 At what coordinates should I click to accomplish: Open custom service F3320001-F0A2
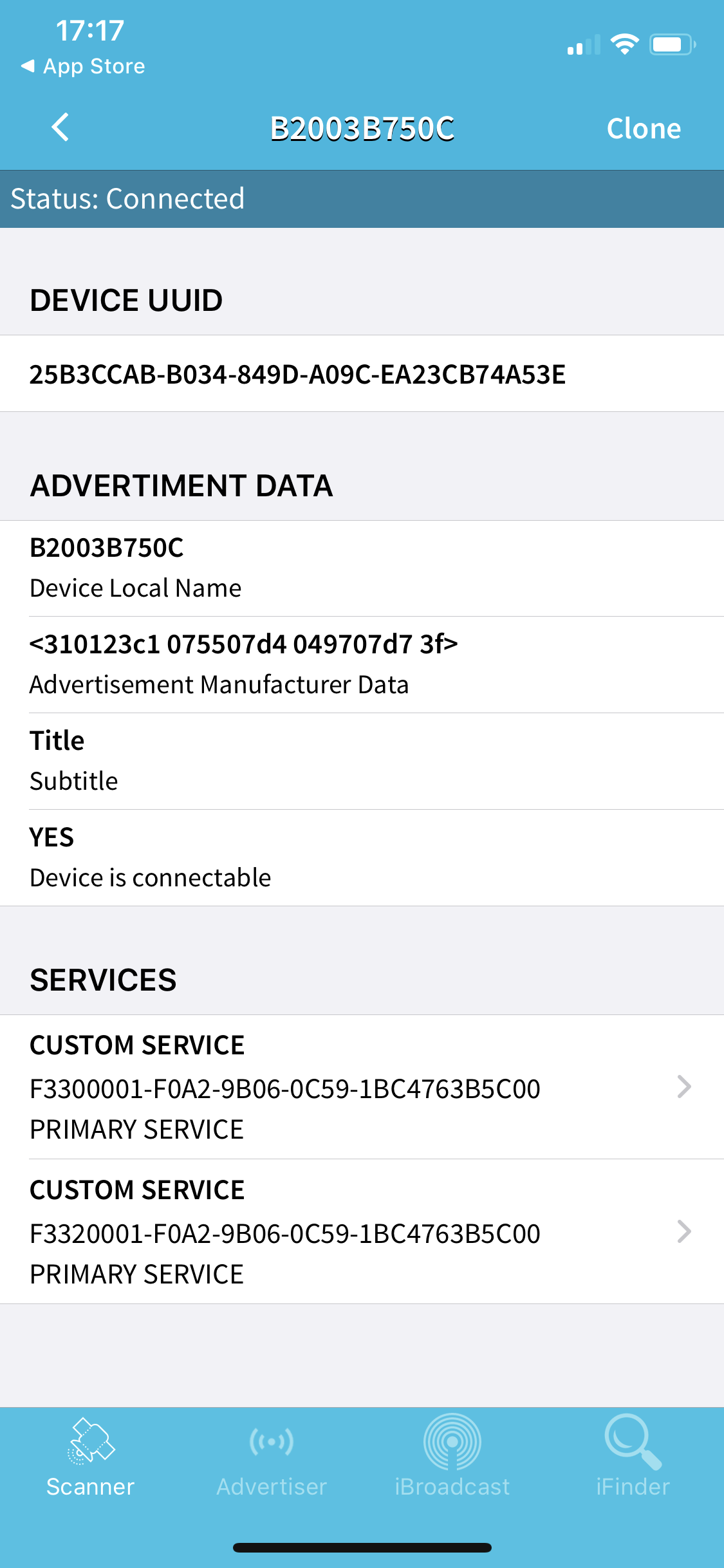click(362, 1231)
